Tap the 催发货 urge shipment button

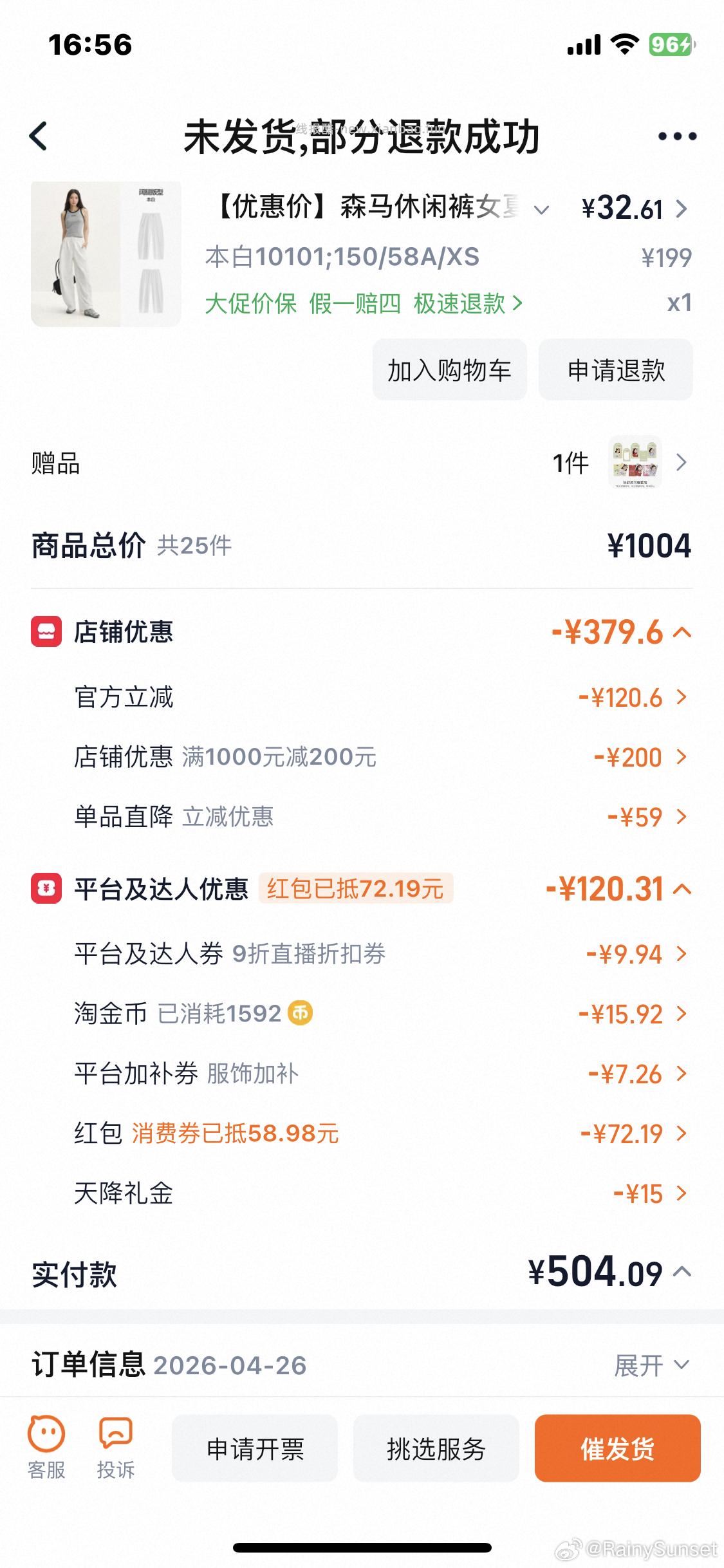point(617,1448)
